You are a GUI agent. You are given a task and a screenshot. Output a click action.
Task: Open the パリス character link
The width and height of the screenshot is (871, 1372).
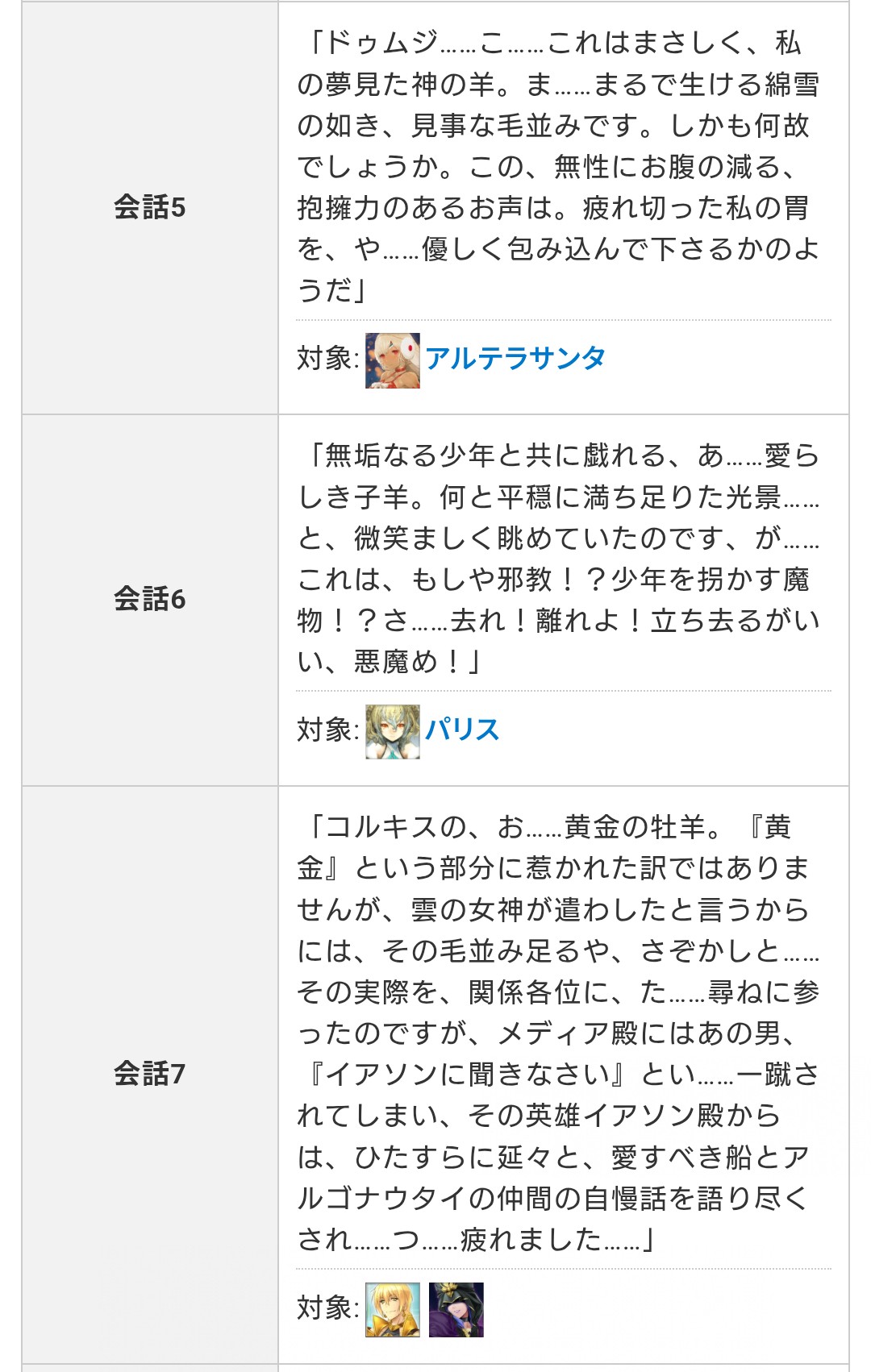click(462, 730)
